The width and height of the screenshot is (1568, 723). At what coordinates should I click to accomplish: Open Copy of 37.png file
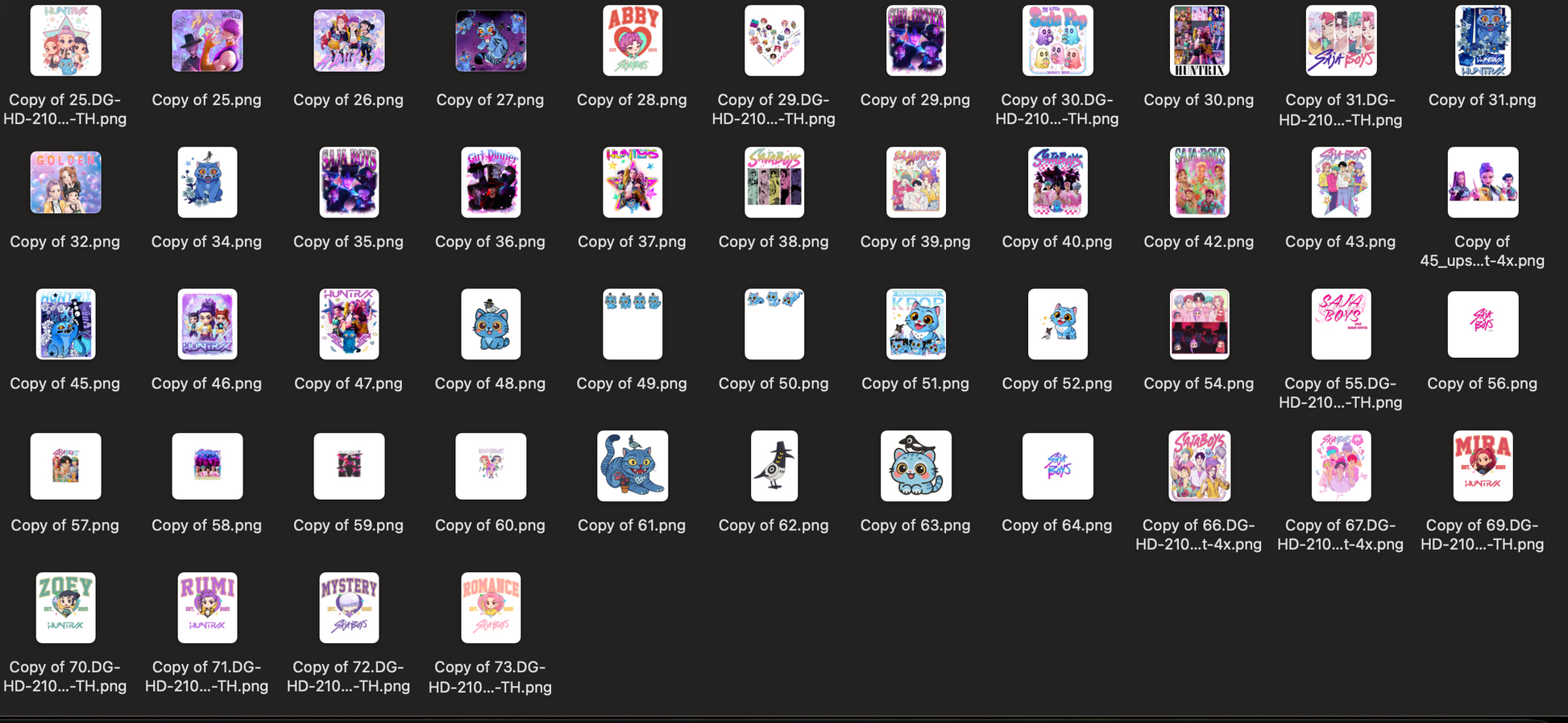coord(633,182)
